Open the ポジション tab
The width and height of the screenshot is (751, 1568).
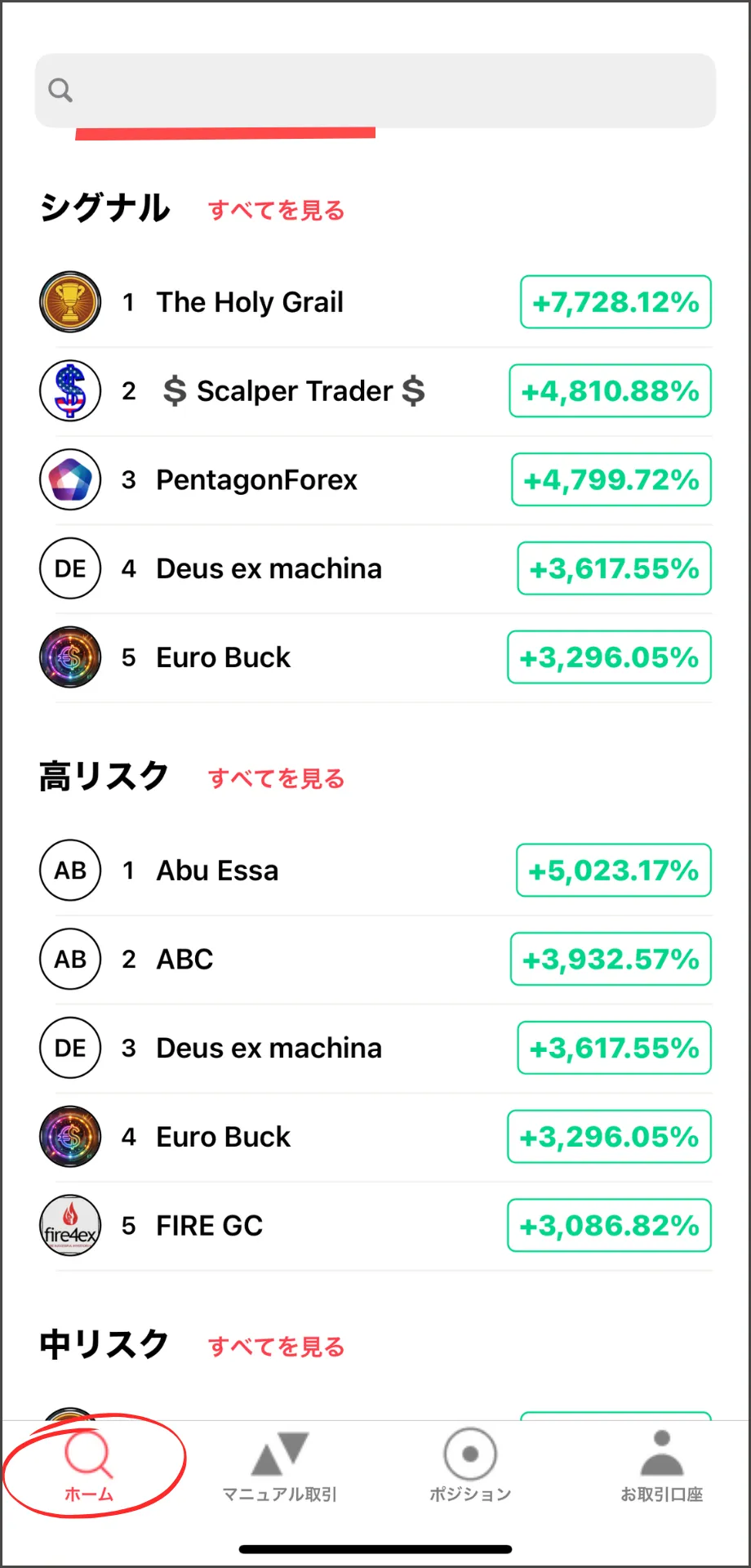470,1467
